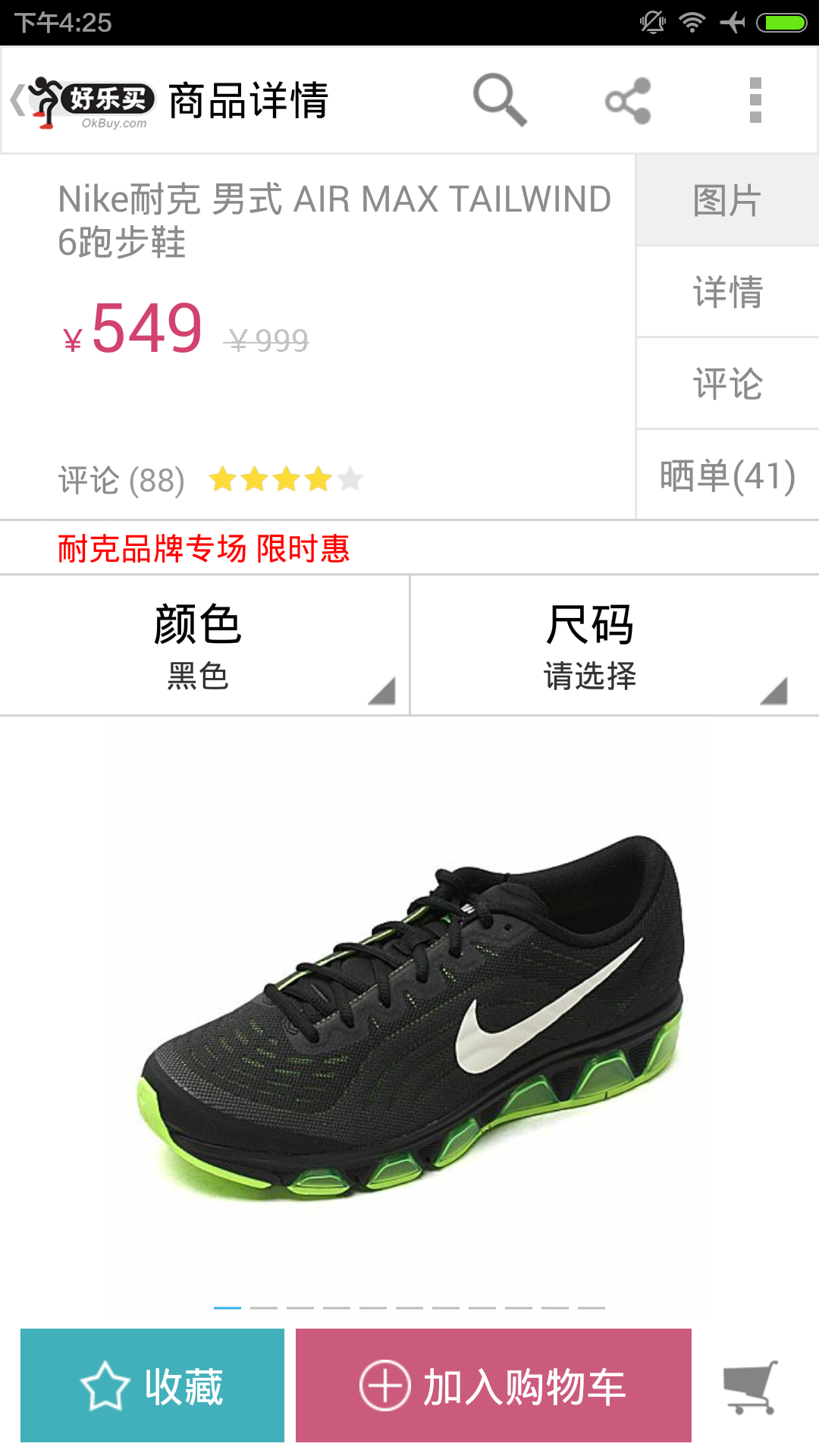Open the 晒单(41) tab

click(728, 475)
